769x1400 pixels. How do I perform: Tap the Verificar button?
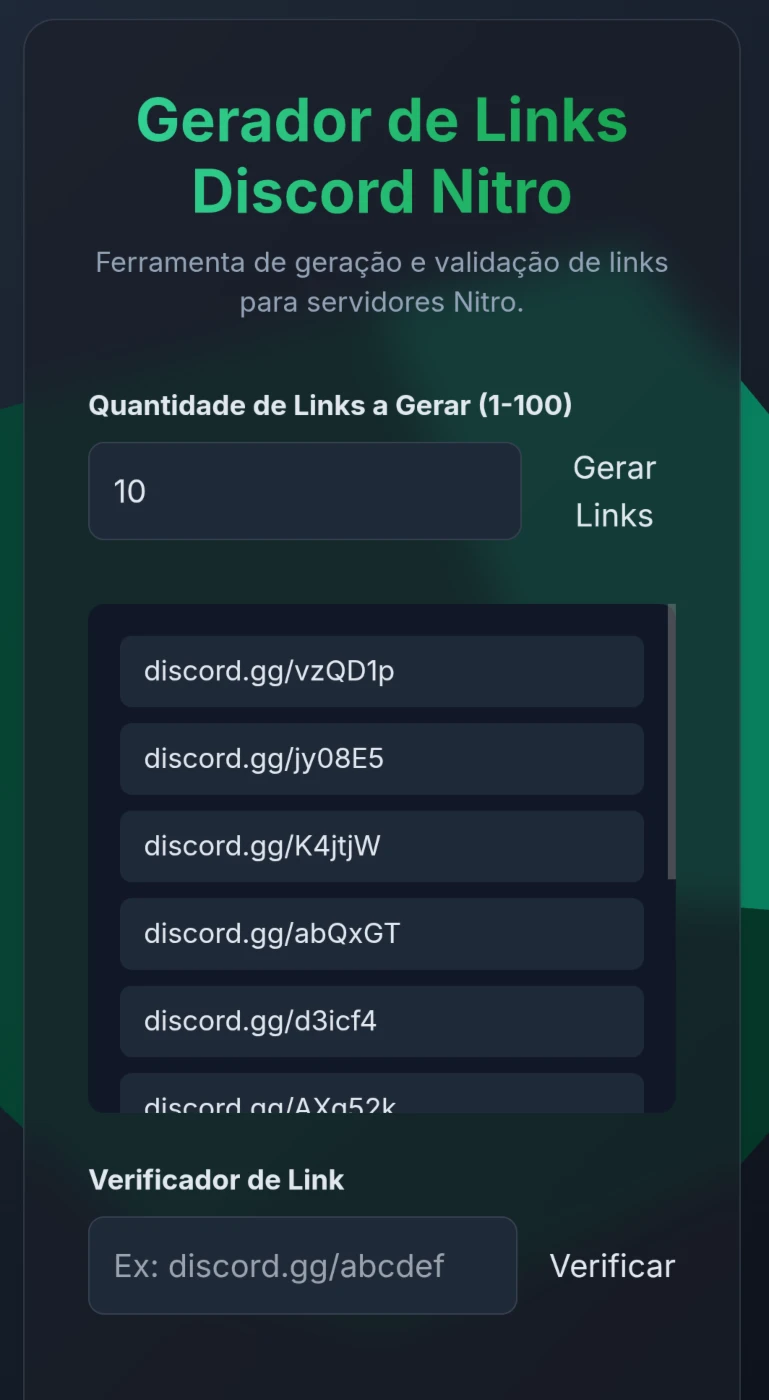613,1265
